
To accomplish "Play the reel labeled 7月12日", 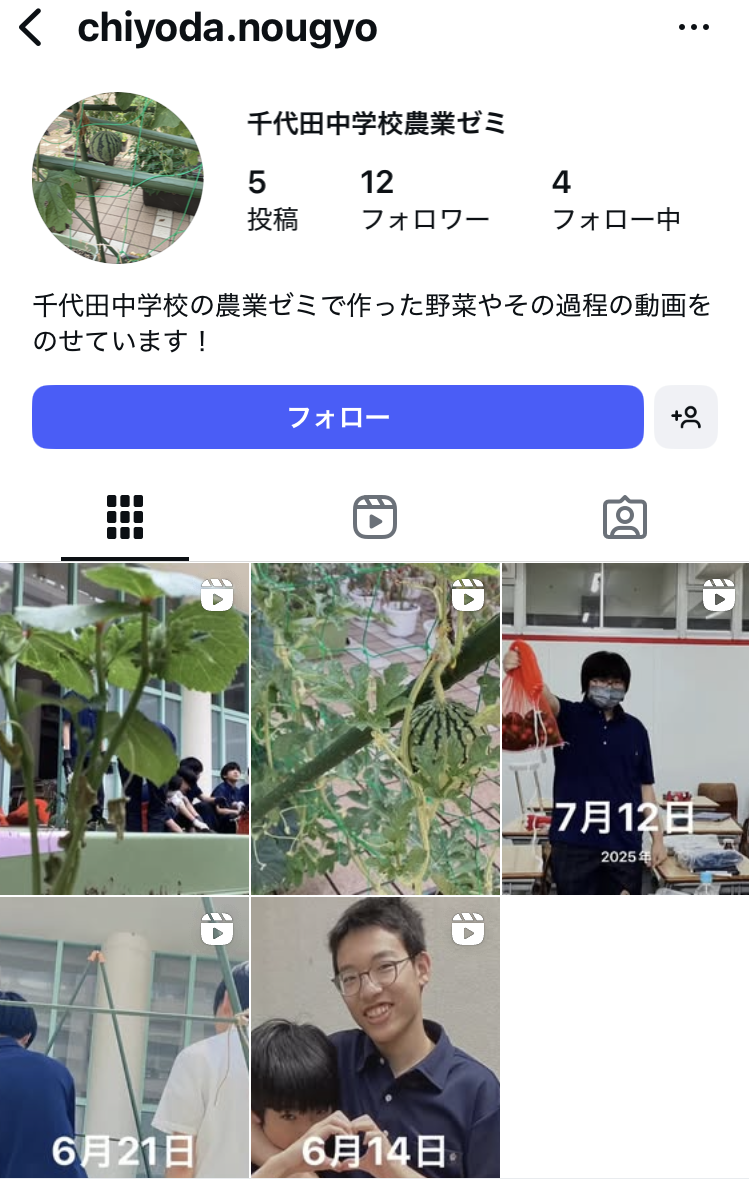I will pos(625,728).
